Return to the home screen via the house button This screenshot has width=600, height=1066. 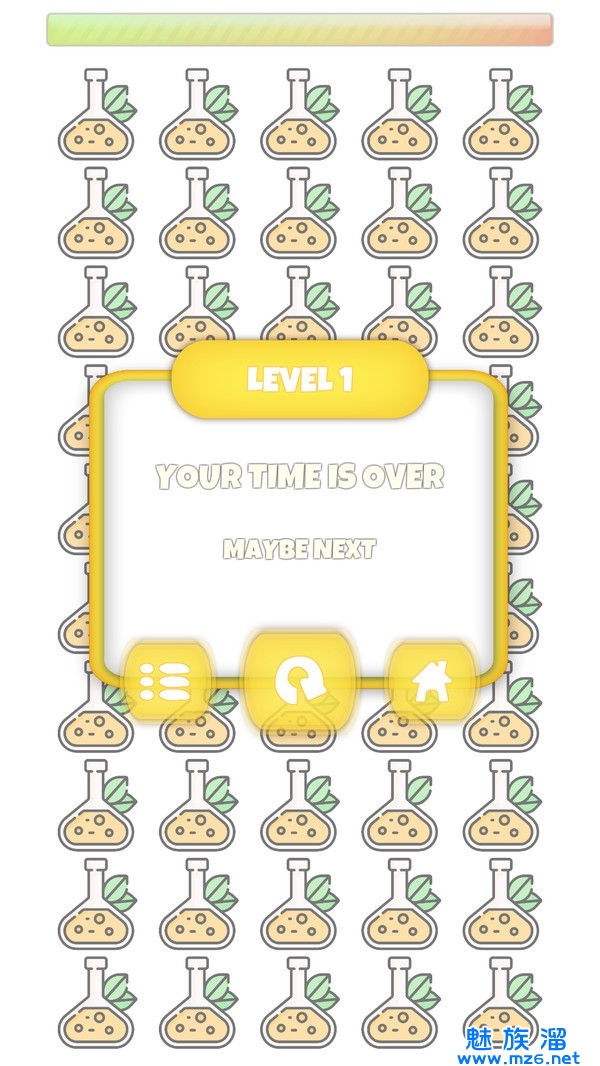432,682
